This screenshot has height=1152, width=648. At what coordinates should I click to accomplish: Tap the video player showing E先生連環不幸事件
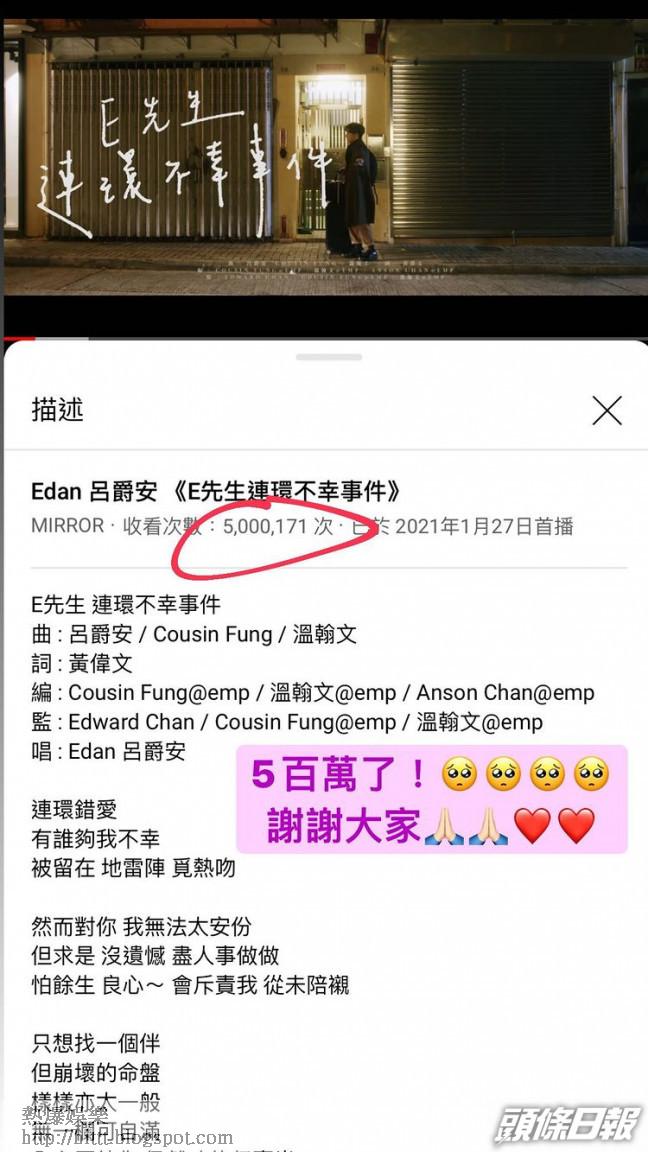324,157
